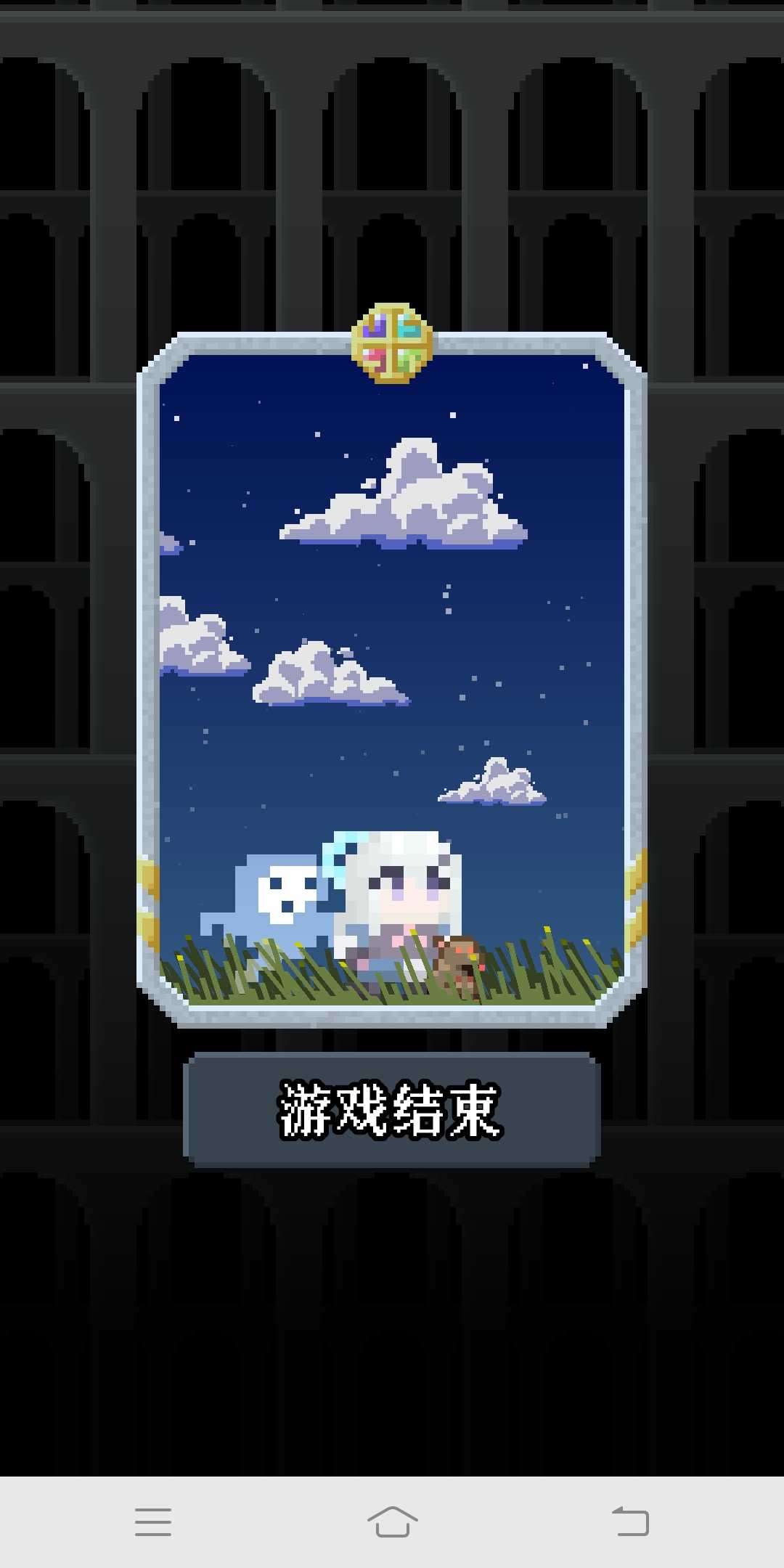Image resolution: width=784 pixels, height=1568 pixels.
Task: Go to the system home screen
Action: pos(392,1521)
